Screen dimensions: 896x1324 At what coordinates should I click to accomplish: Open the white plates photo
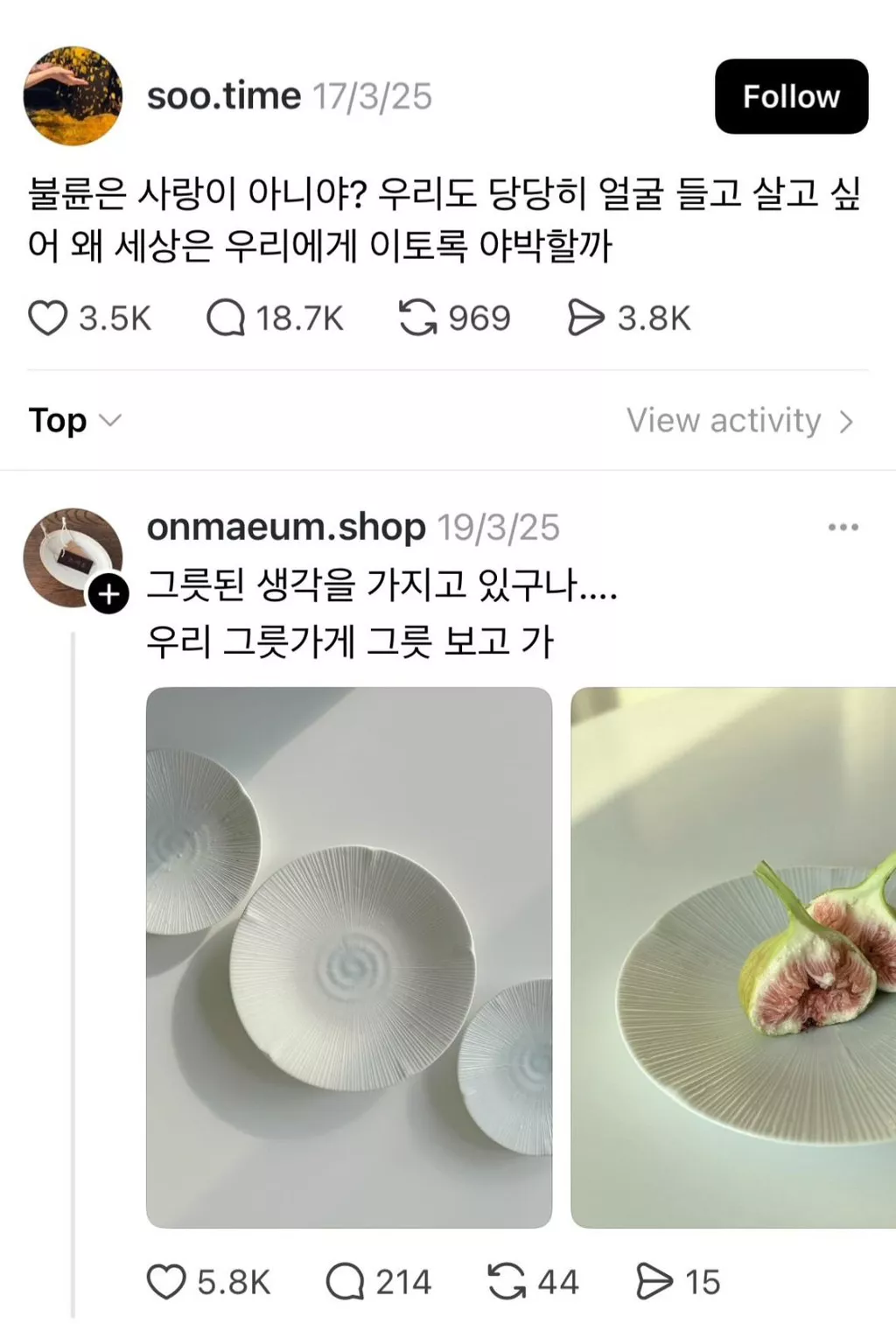tap(348, 956)
